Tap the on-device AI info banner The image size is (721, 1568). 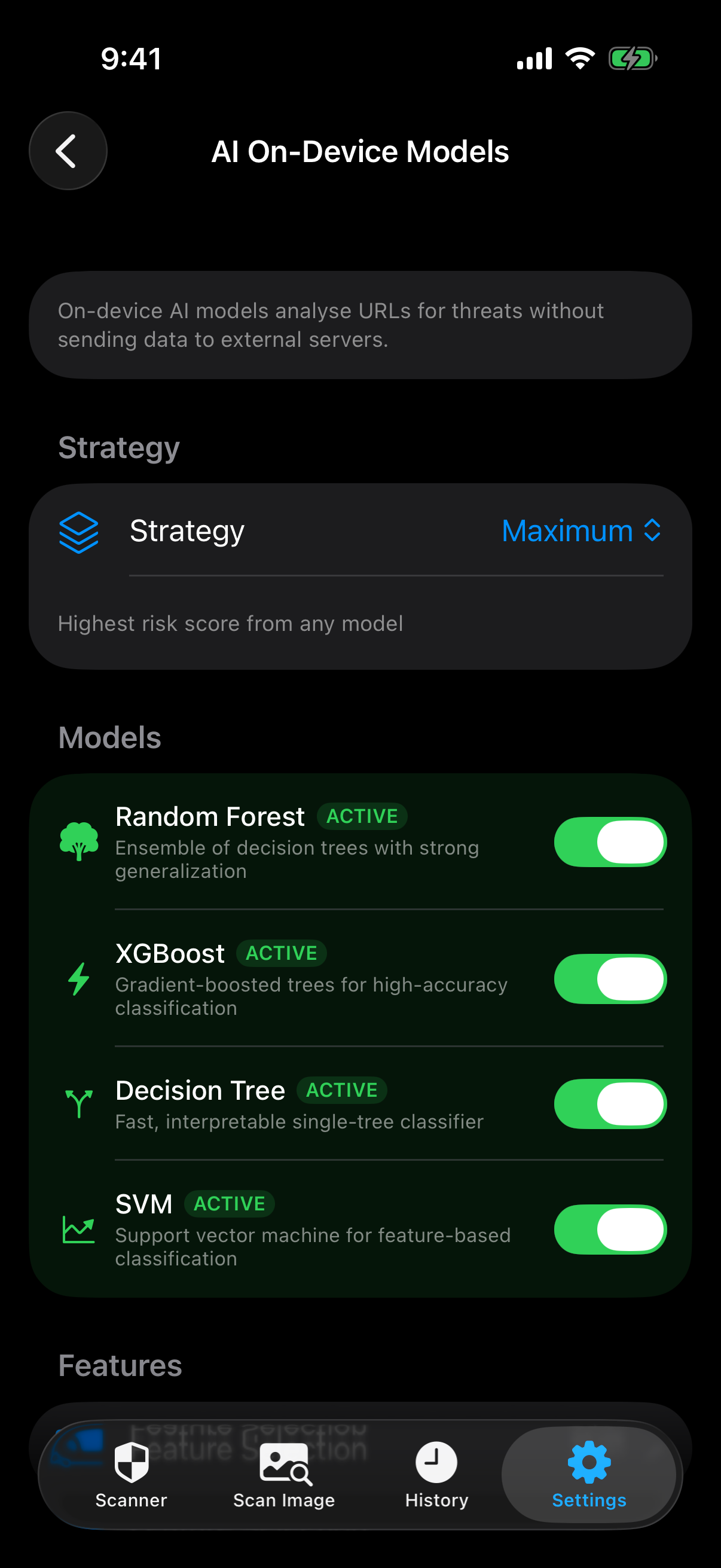[x=360, y=325]
